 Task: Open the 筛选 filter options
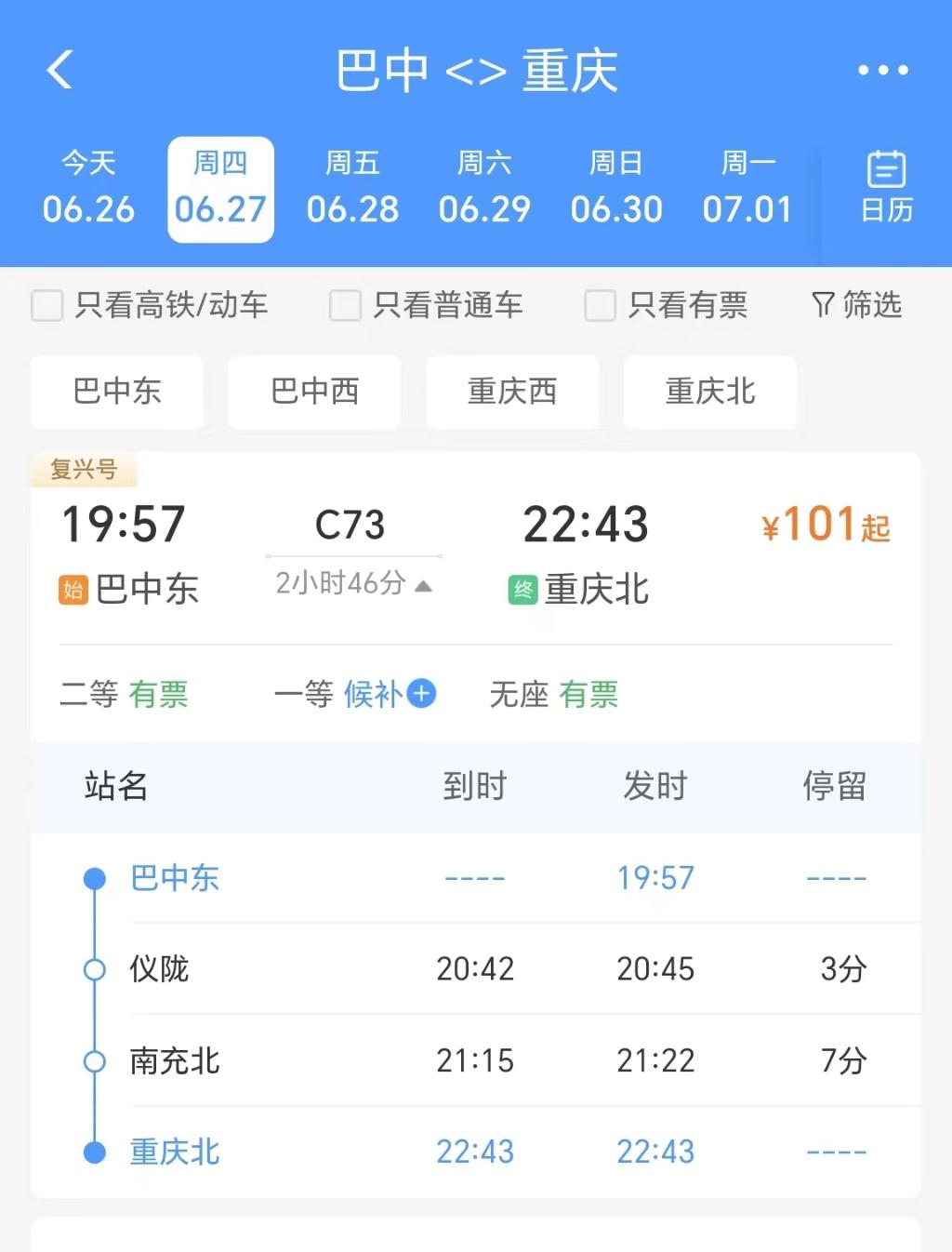click(x=856, y=305)
